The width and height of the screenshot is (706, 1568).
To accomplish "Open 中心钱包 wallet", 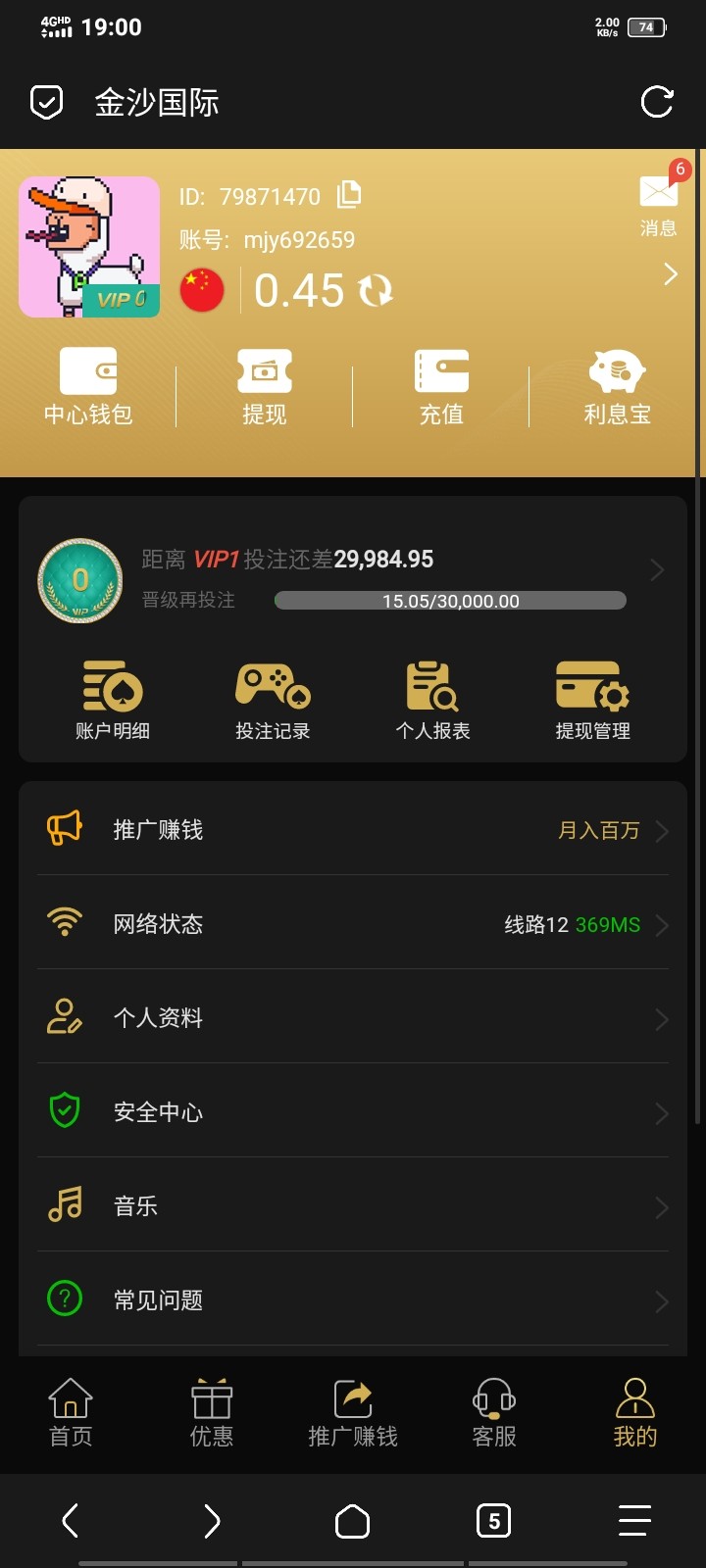I will coord(88,388).
